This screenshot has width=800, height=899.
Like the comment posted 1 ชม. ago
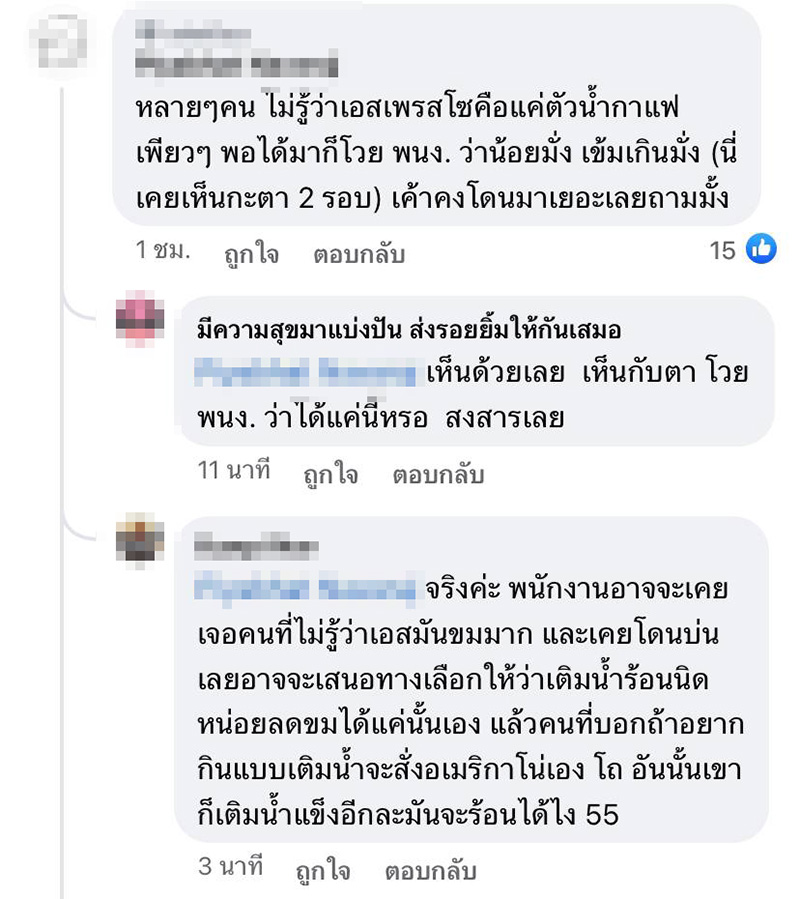coord(251,254)
